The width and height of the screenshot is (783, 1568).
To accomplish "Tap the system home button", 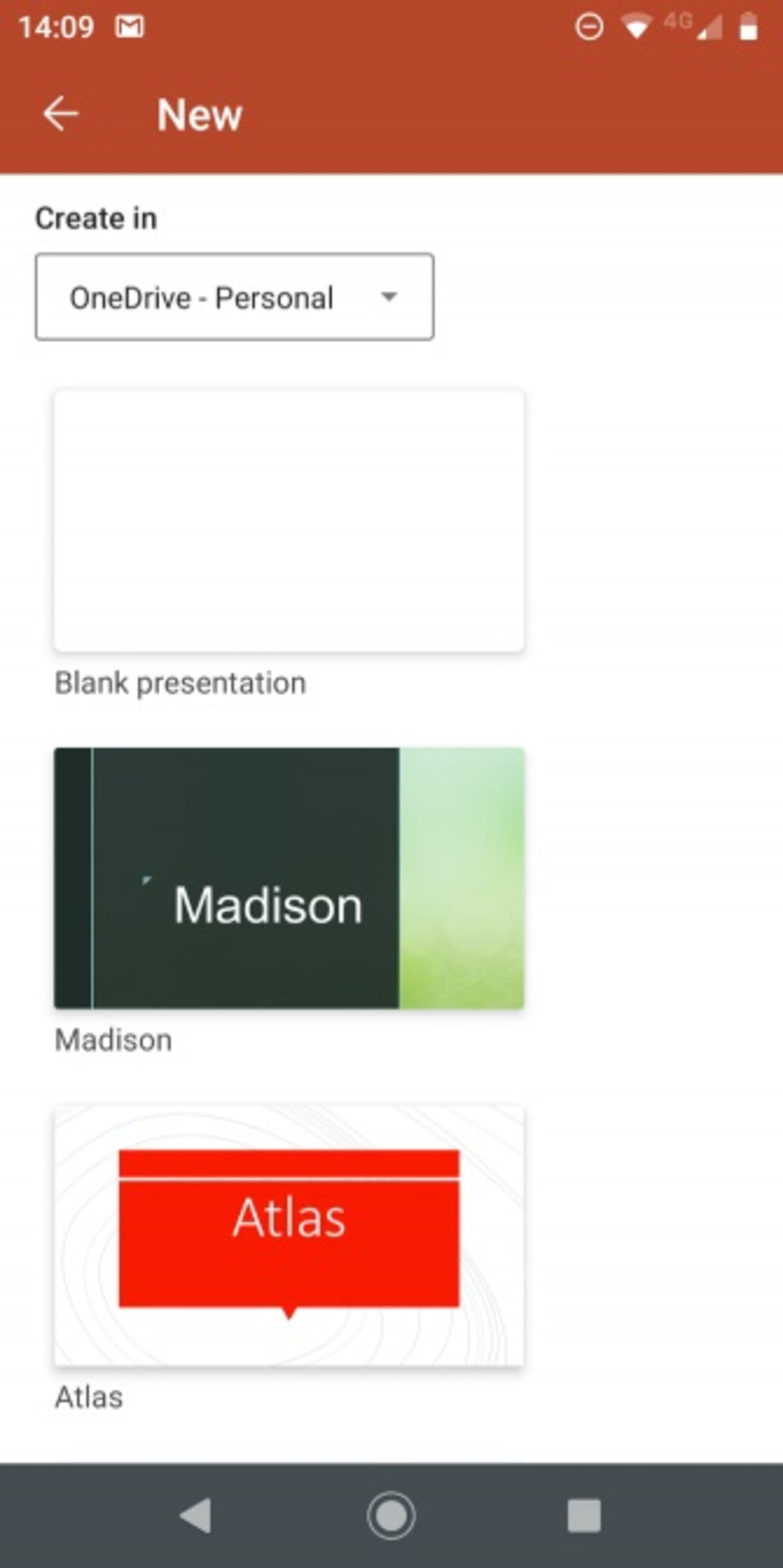I will [x=391, y=1515].
